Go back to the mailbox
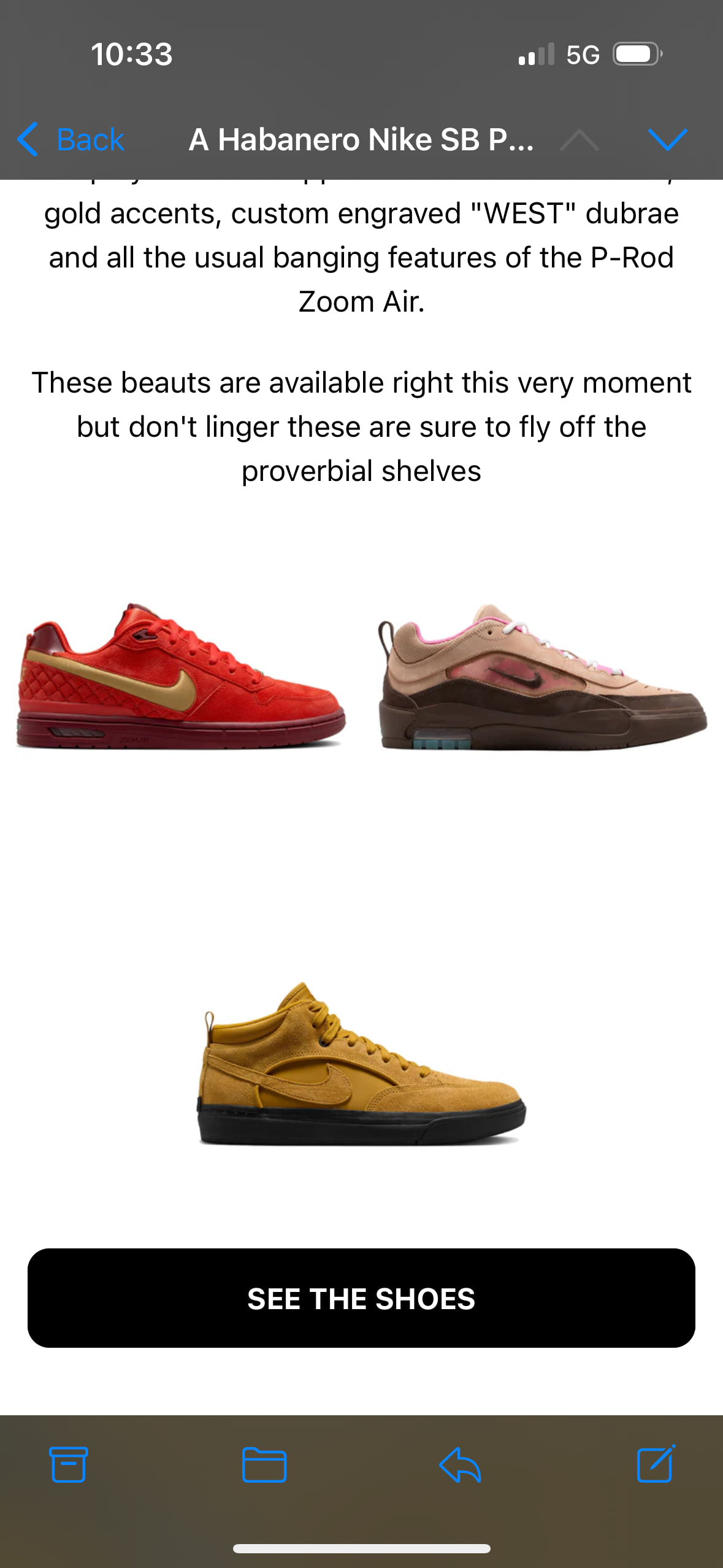The image size is (723, 1568). point(72,140)
